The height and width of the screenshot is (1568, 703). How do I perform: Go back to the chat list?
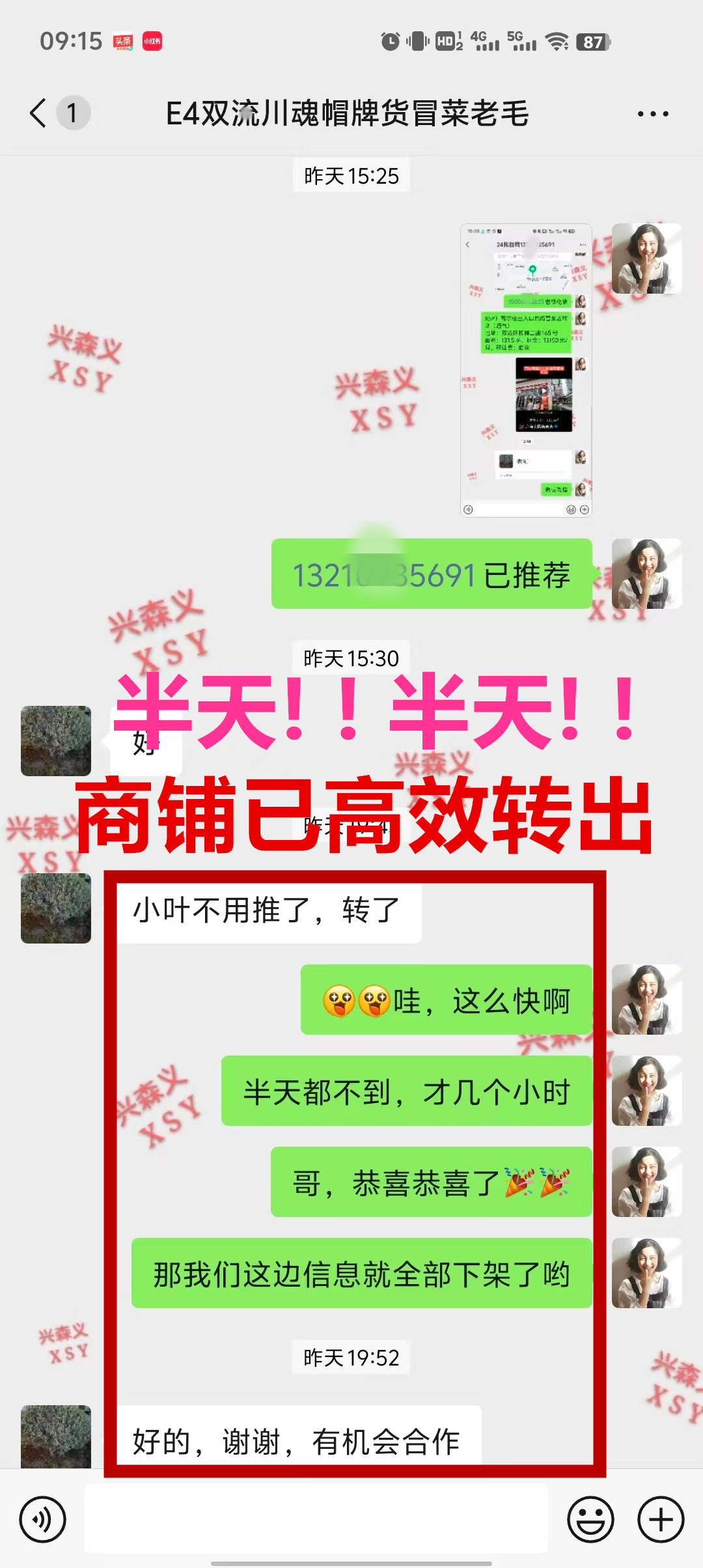click(39, 113)
